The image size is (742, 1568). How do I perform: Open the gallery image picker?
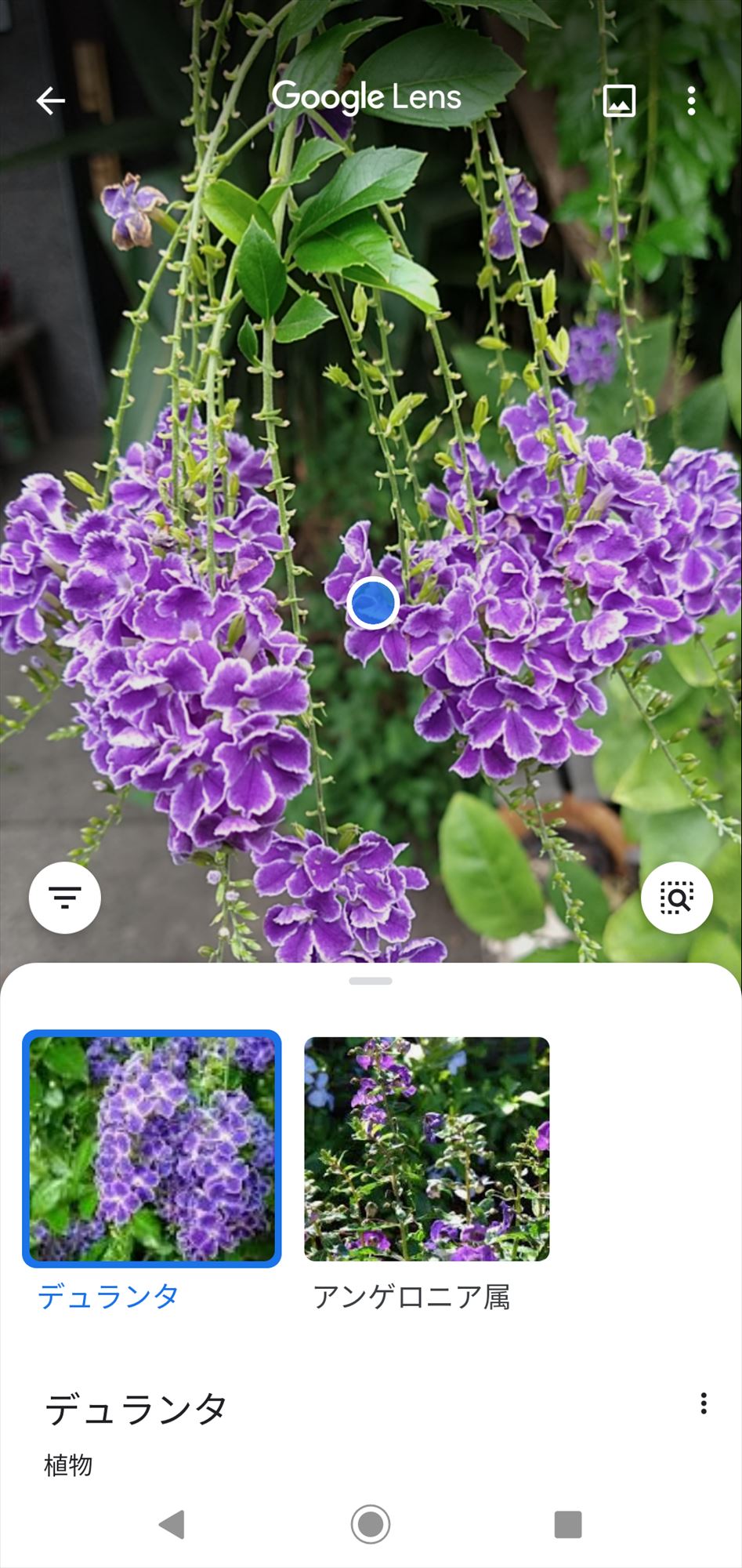[618, 100]
